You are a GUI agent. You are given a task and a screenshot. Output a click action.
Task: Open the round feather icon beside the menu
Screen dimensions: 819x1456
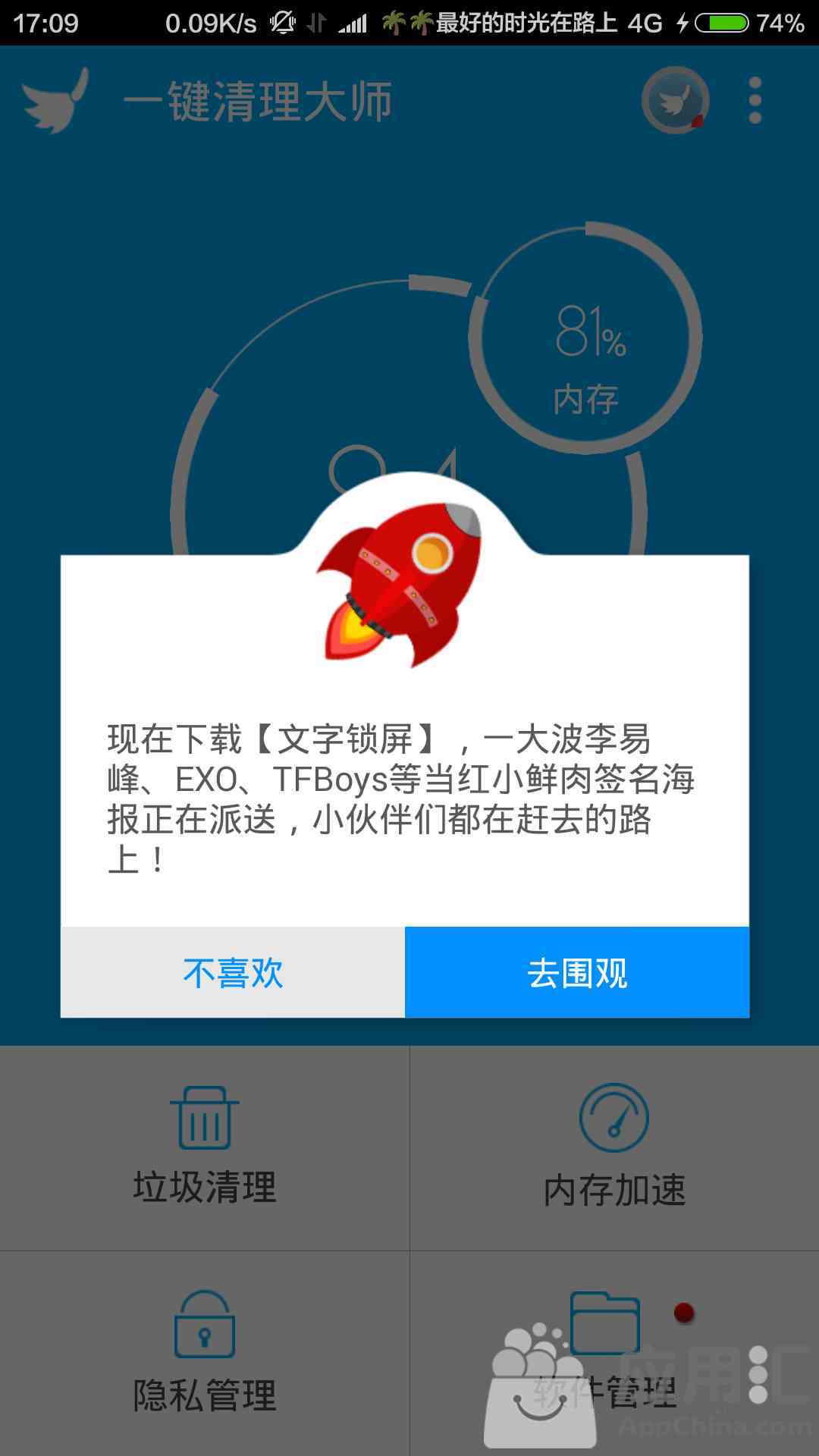[674, 100]
